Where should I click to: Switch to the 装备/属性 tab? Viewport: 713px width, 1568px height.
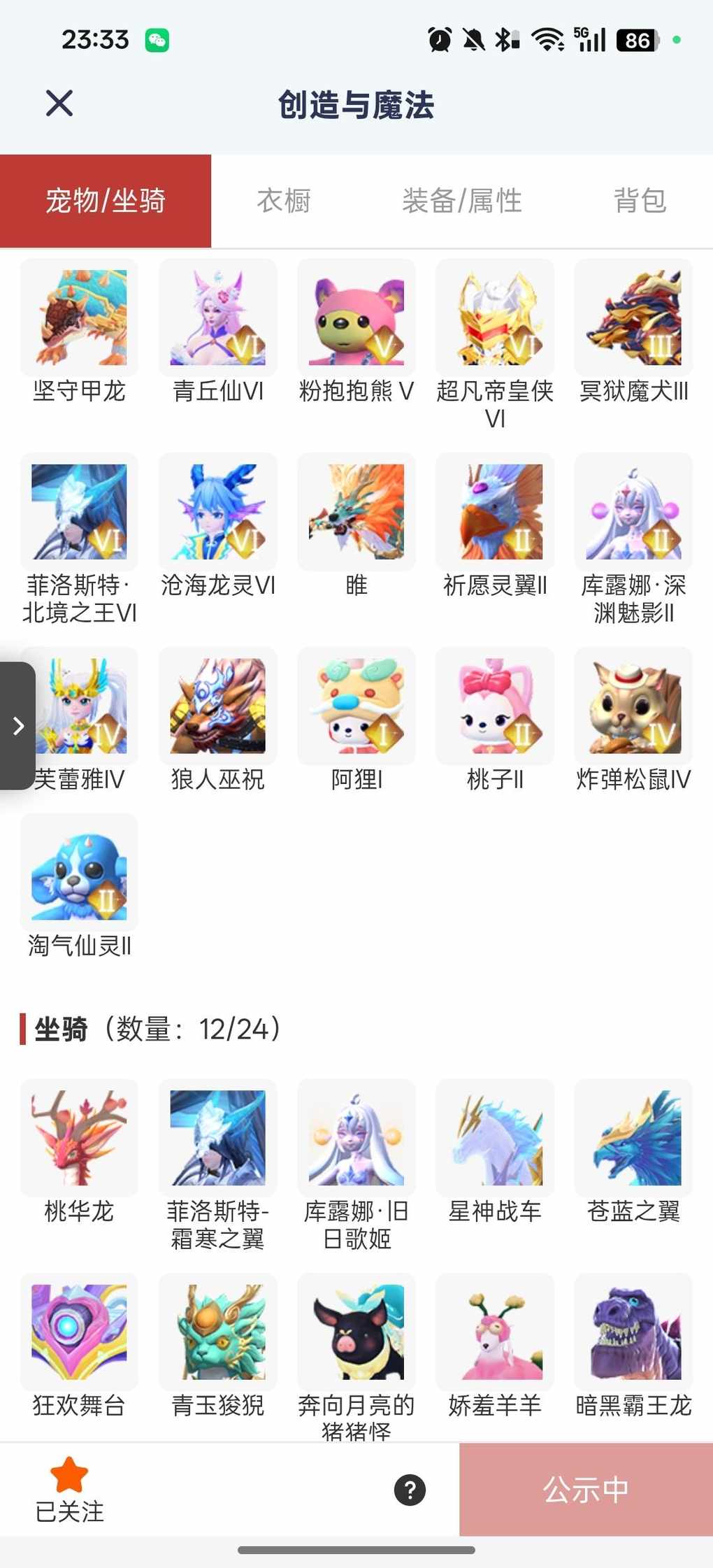462,201
